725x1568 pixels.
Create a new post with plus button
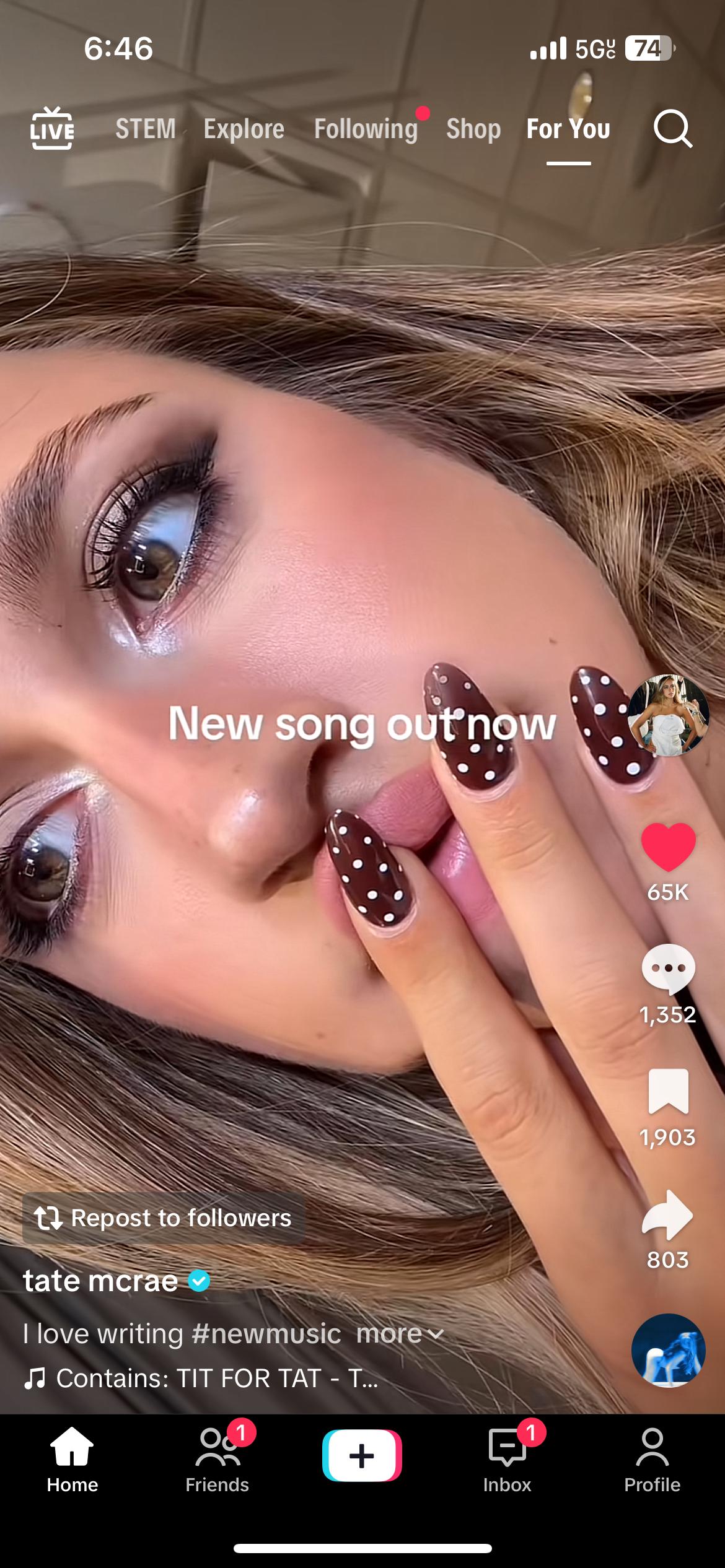tap(362, 1456)
